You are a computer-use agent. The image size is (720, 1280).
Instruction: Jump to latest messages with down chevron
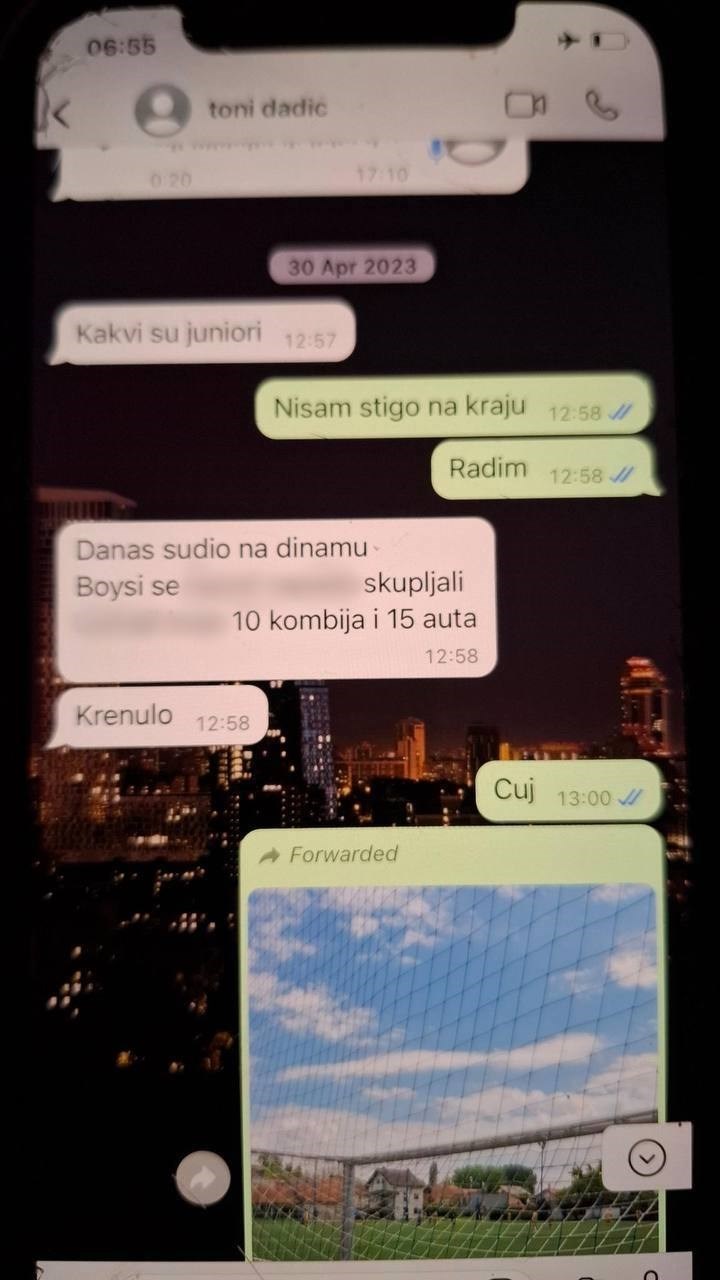[647, 1158]
